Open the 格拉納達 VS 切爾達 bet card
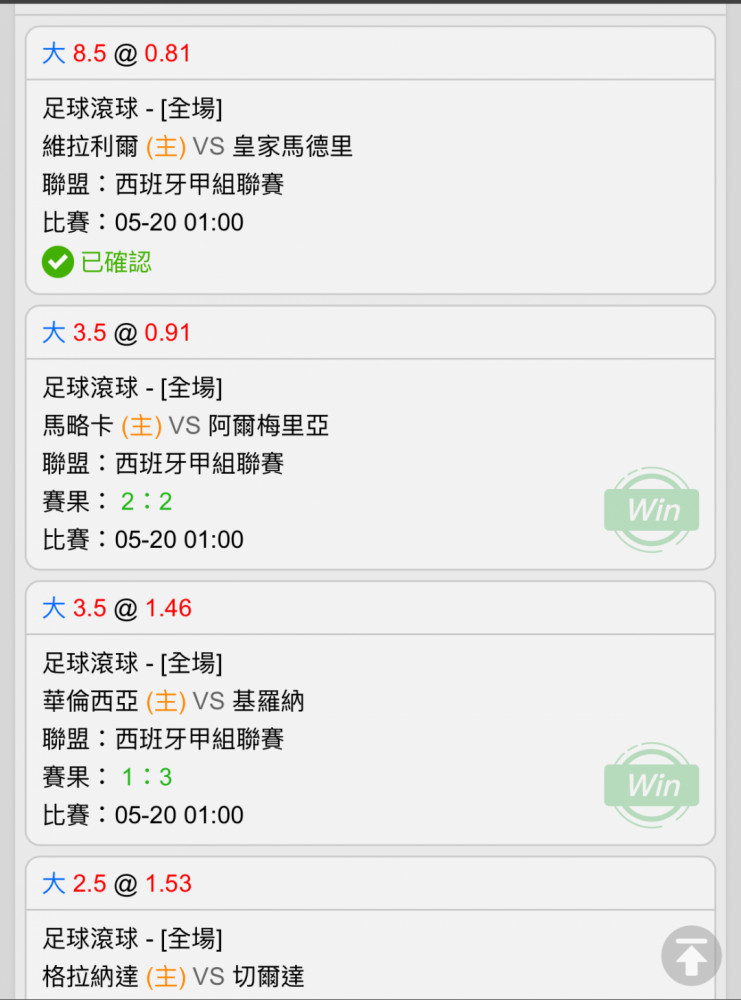The width and height of the screenshot is (741, 1000). point(370,928)
